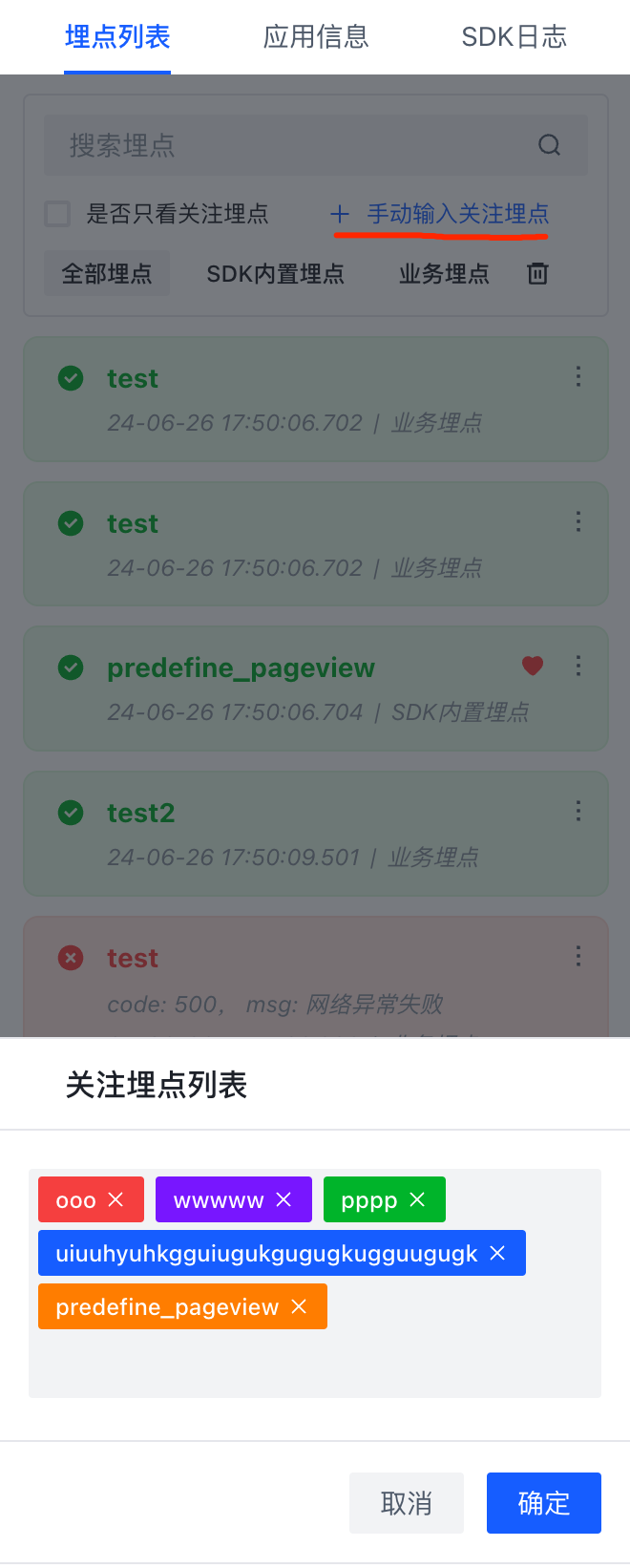Image resolution: width=630 pixels, height=1568 pixels.
Task: Filter by 业务埋点
Action: click(444, 274)
